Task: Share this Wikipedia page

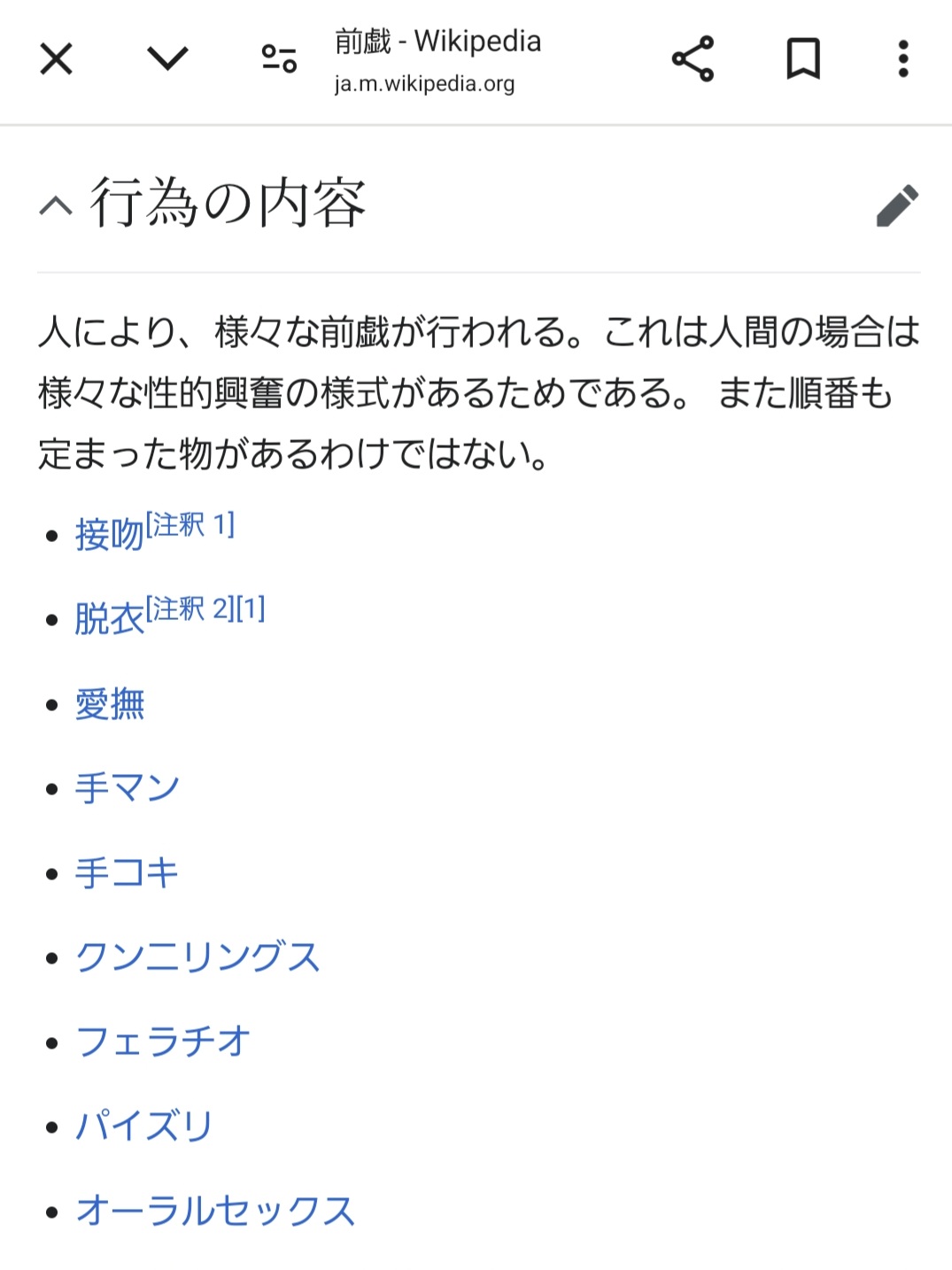Action: (x=693, y=59)
